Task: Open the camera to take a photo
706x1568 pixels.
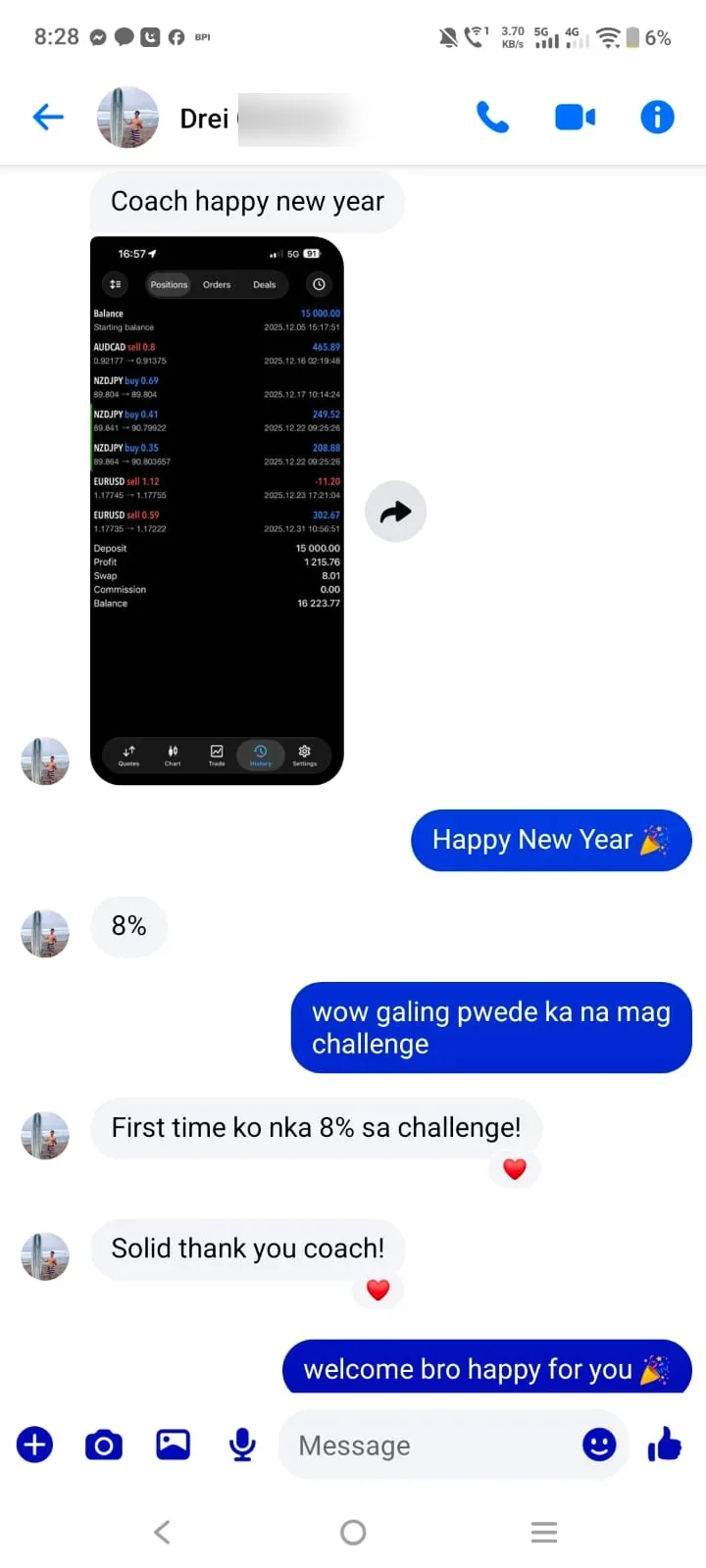Action: point(104,1445)
